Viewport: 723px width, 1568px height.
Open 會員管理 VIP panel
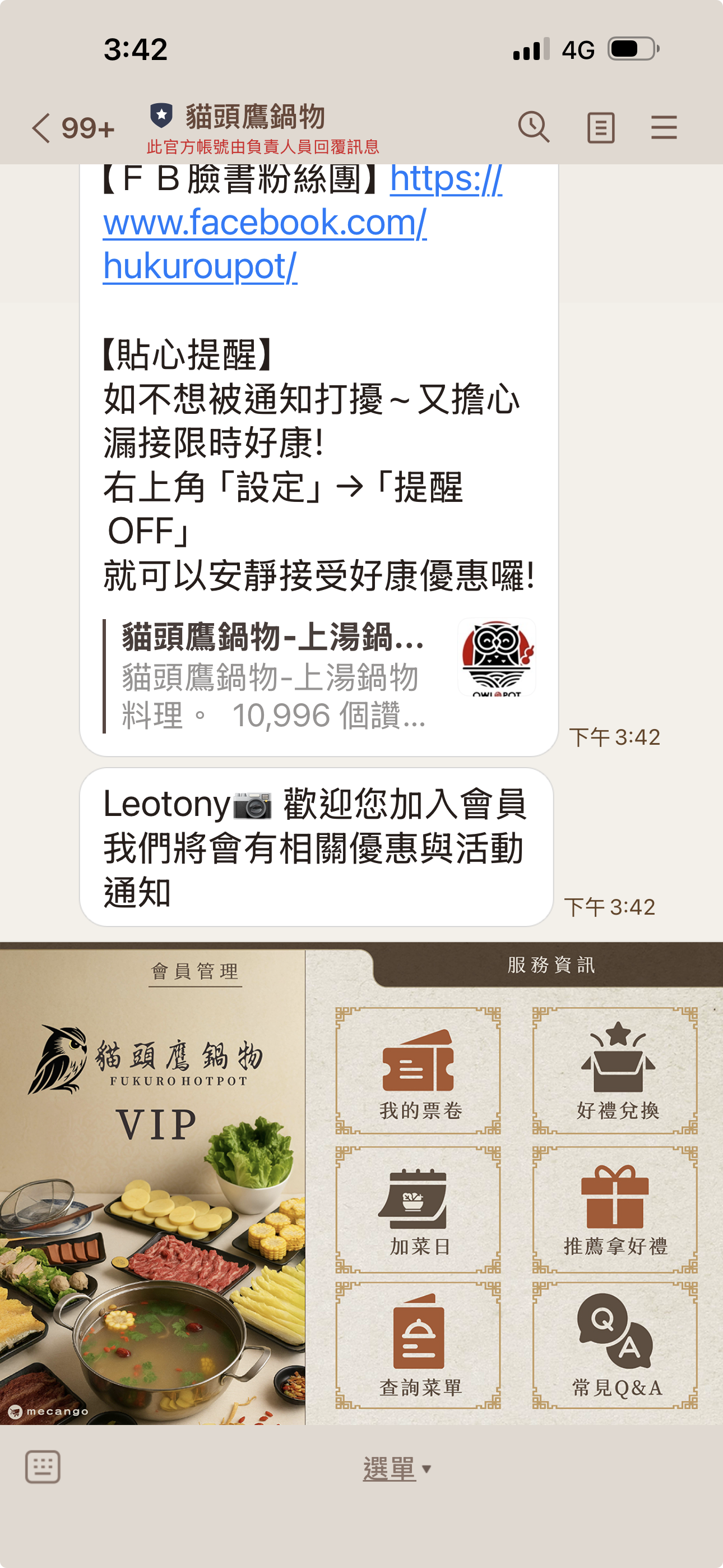tap(152, 1187)
